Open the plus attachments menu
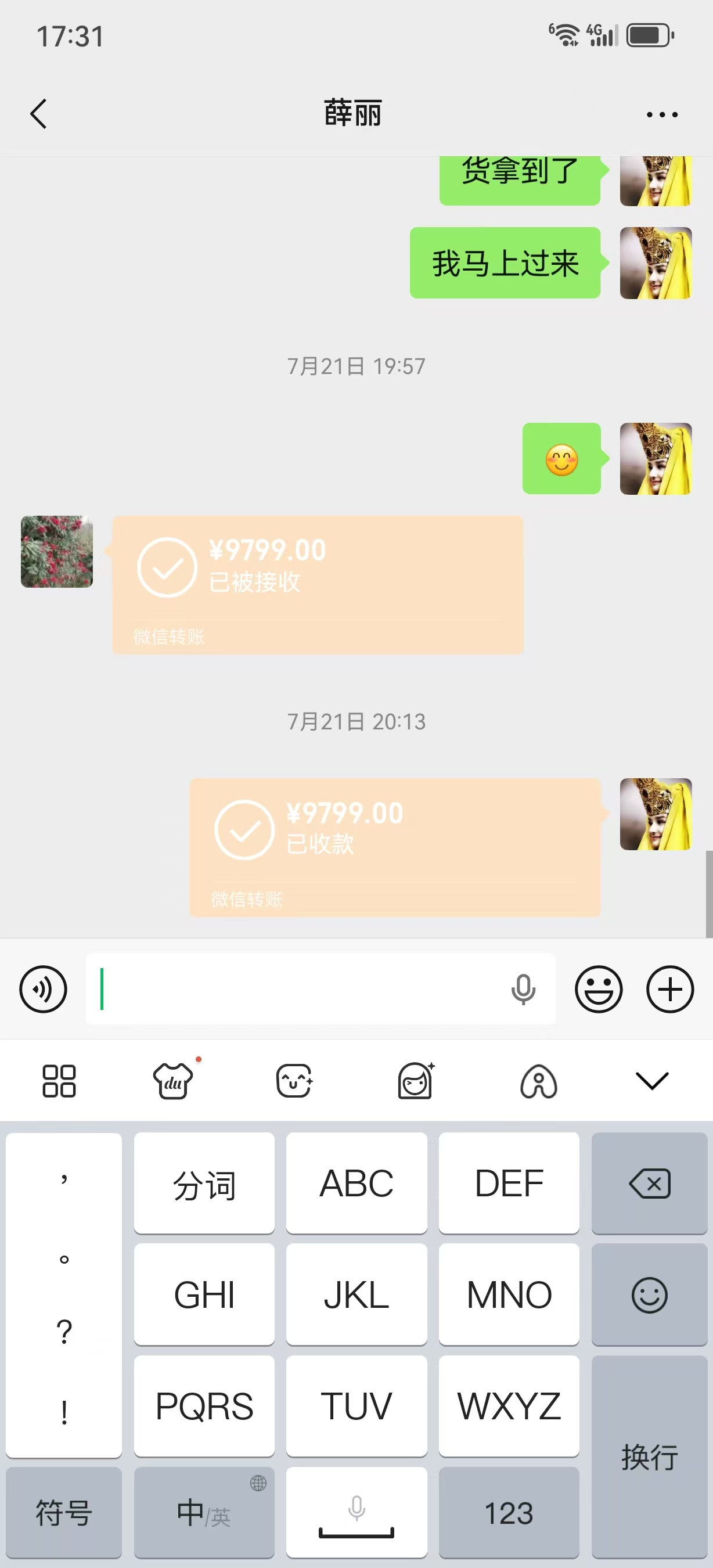This screenshot has height=1568, width=713. [x=670, y=989]
